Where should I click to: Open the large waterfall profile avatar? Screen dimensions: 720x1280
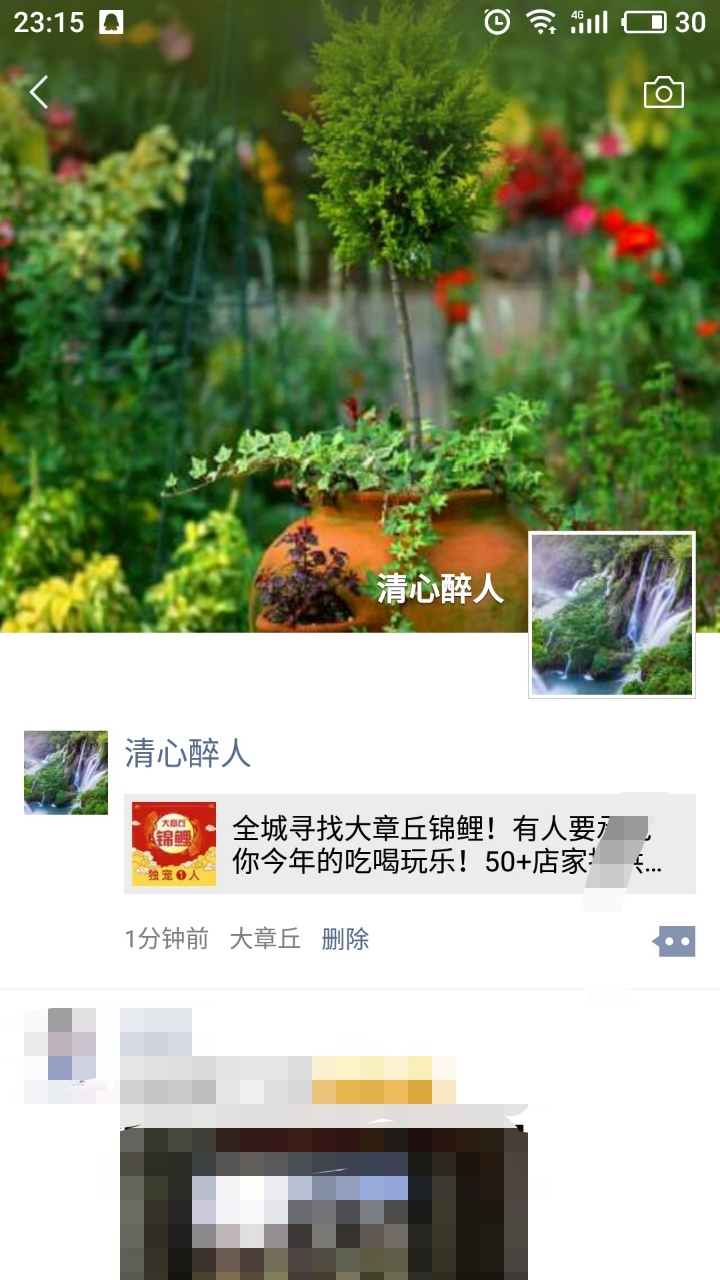pos(611,614)
